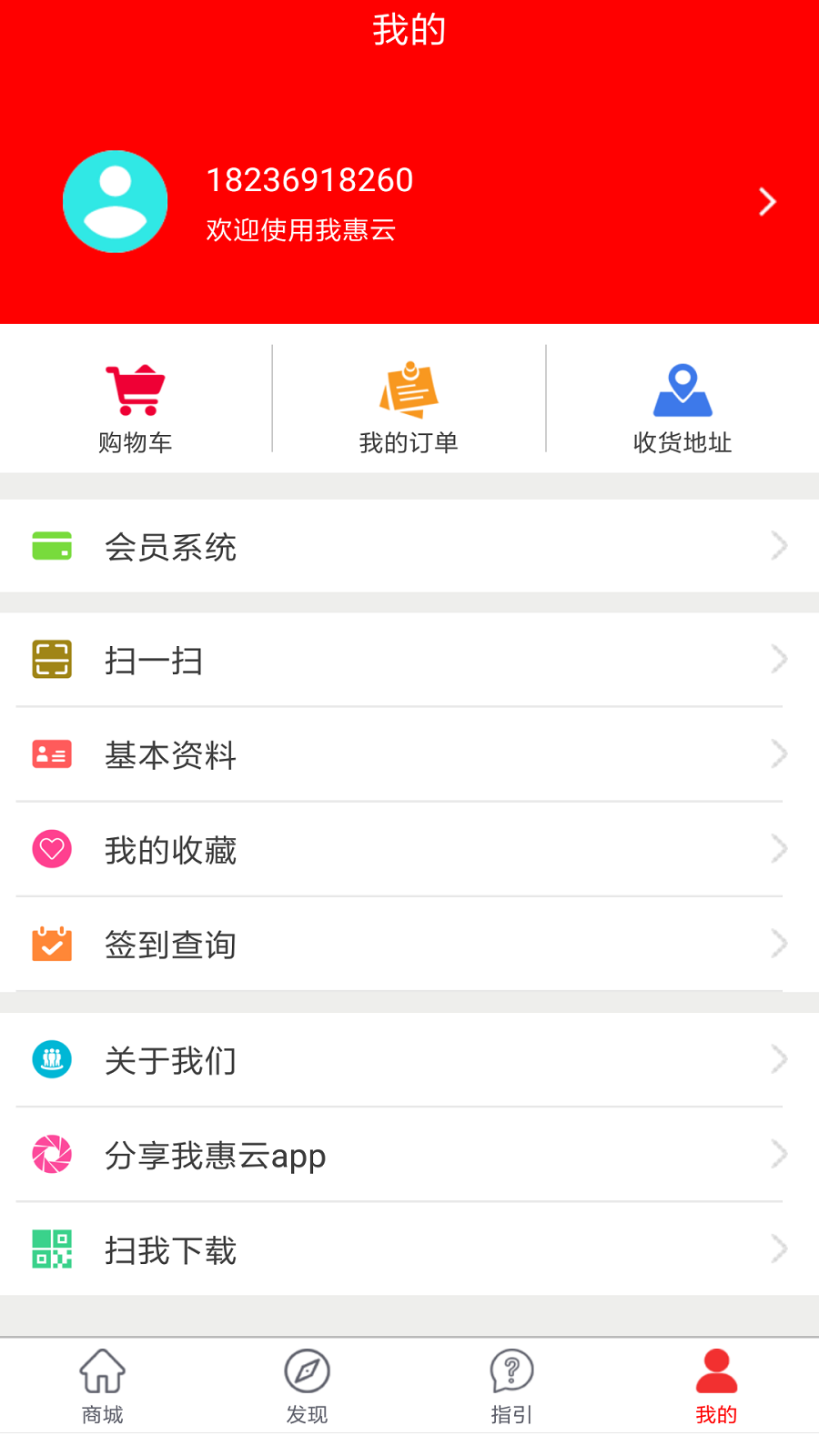The height and width of the screenshot is (1456, 819).
Task: Tap the profile avatar picture
Action: tap(116, 202)
